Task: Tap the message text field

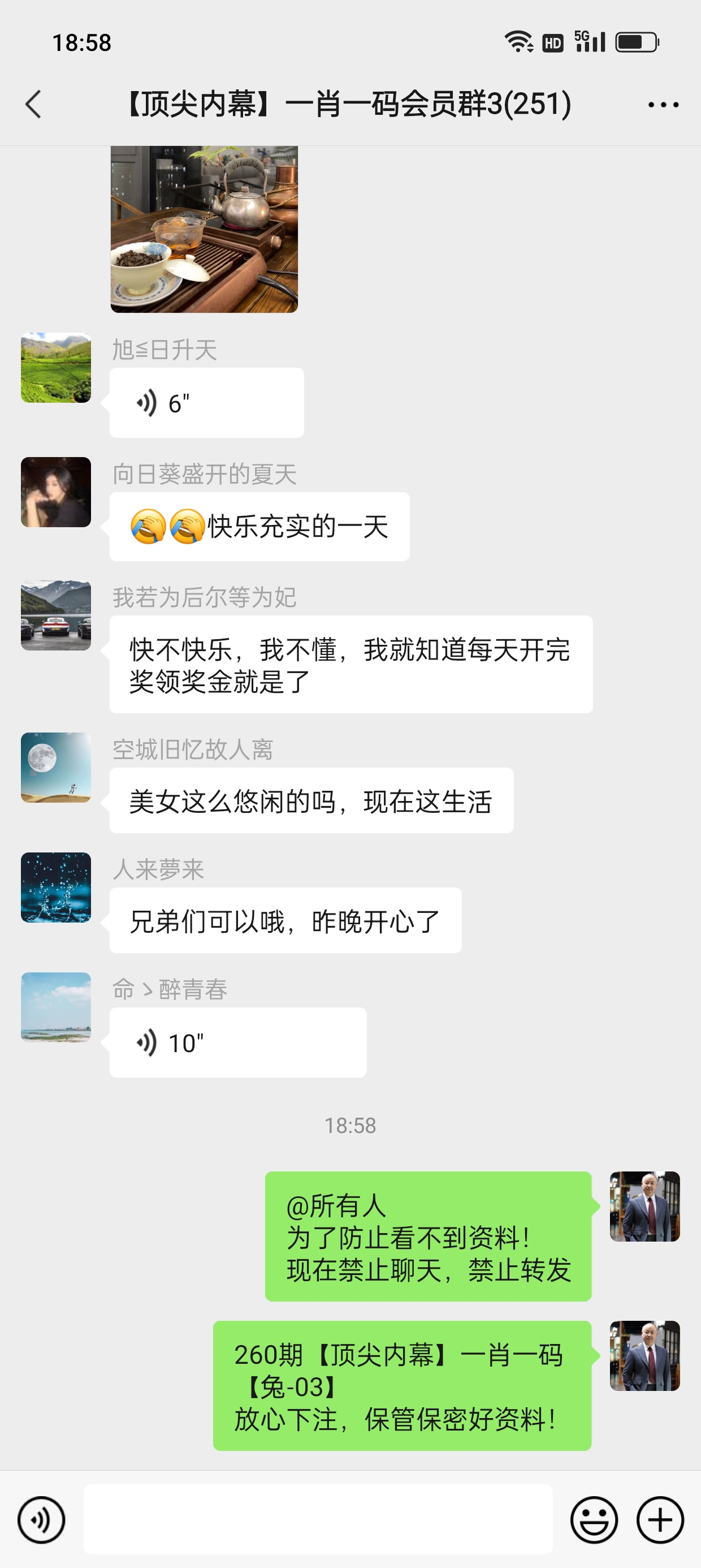Action: tap(318, 1519)
